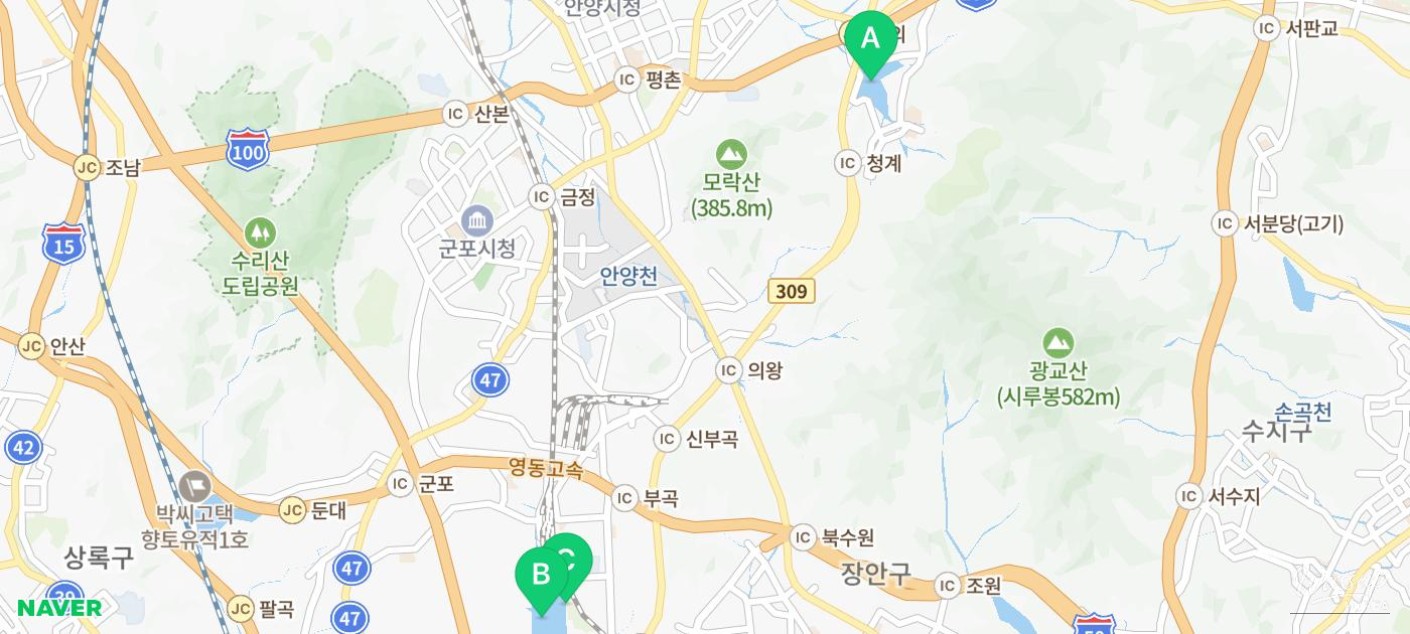Select the green map marker B

click(x=540, y=576)
